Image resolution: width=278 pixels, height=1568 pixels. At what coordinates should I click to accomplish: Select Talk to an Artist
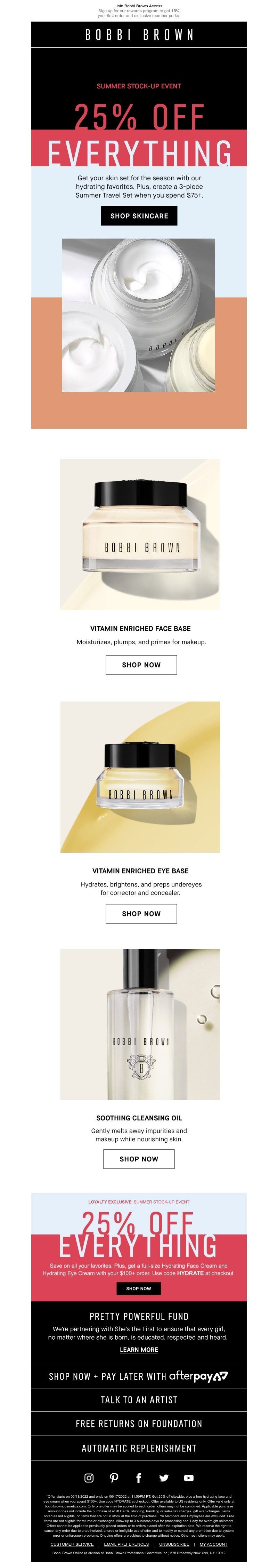coord(139,1400)
